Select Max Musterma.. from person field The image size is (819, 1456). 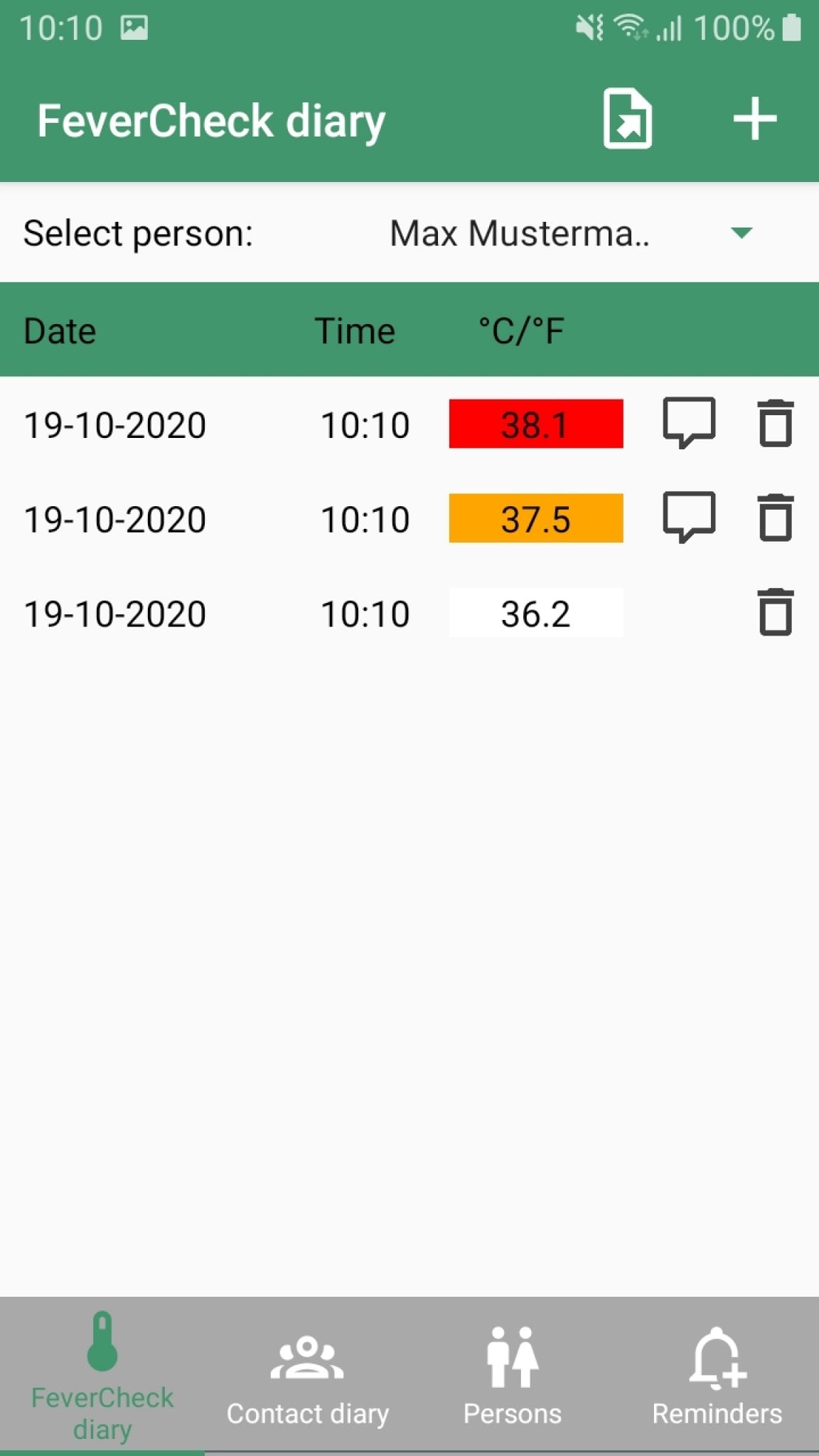coord(520,232)
